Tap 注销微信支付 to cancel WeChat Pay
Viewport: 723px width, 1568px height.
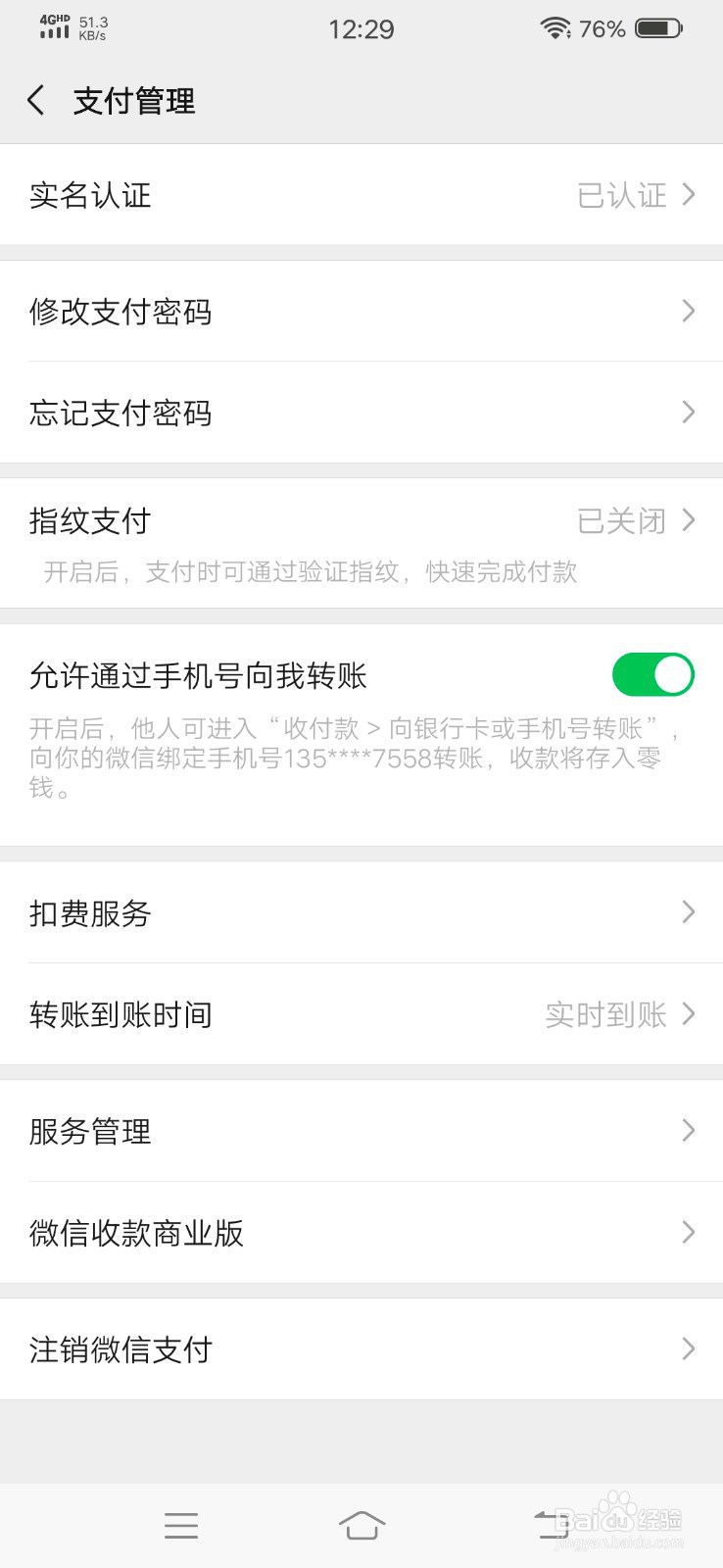[361, 1349]
